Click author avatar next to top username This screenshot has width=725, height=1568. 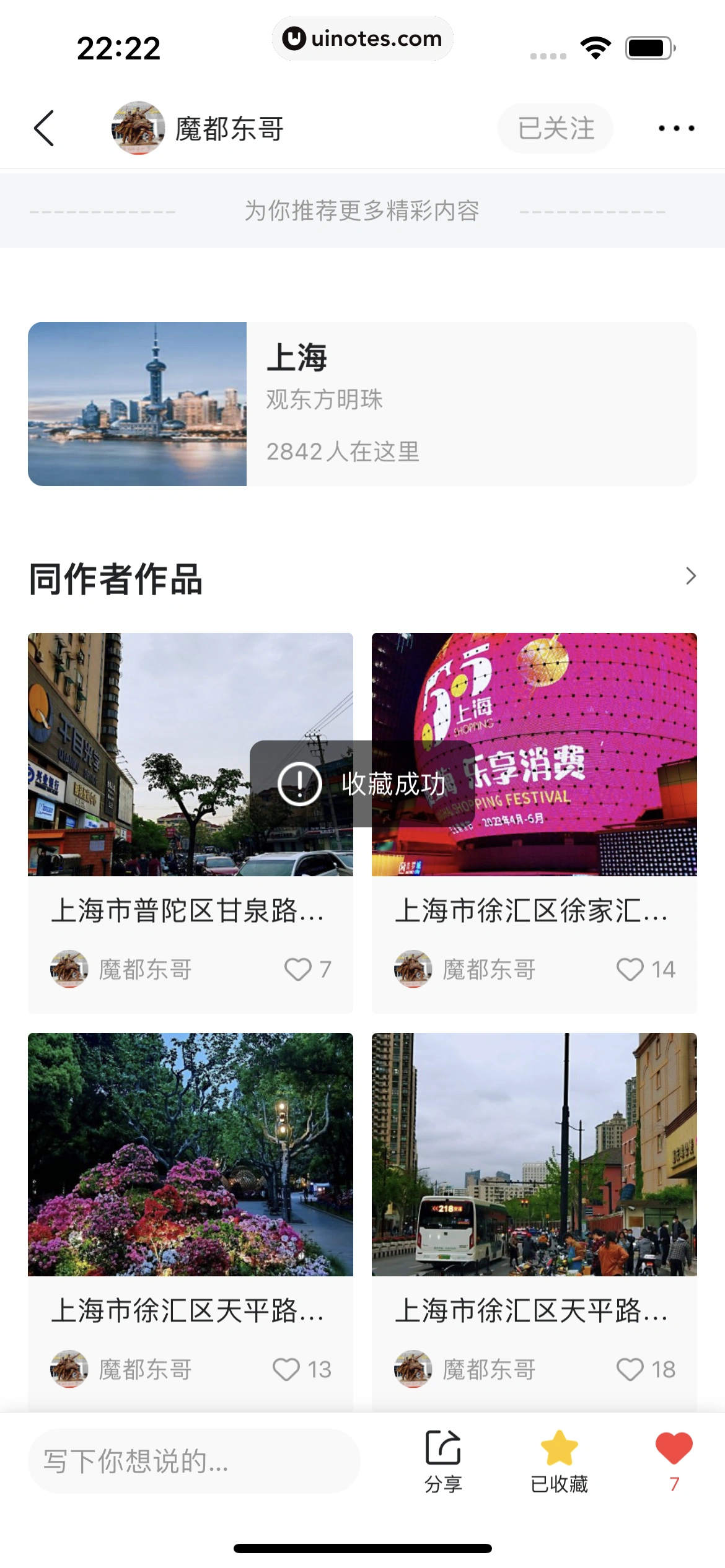pos(138,128)
